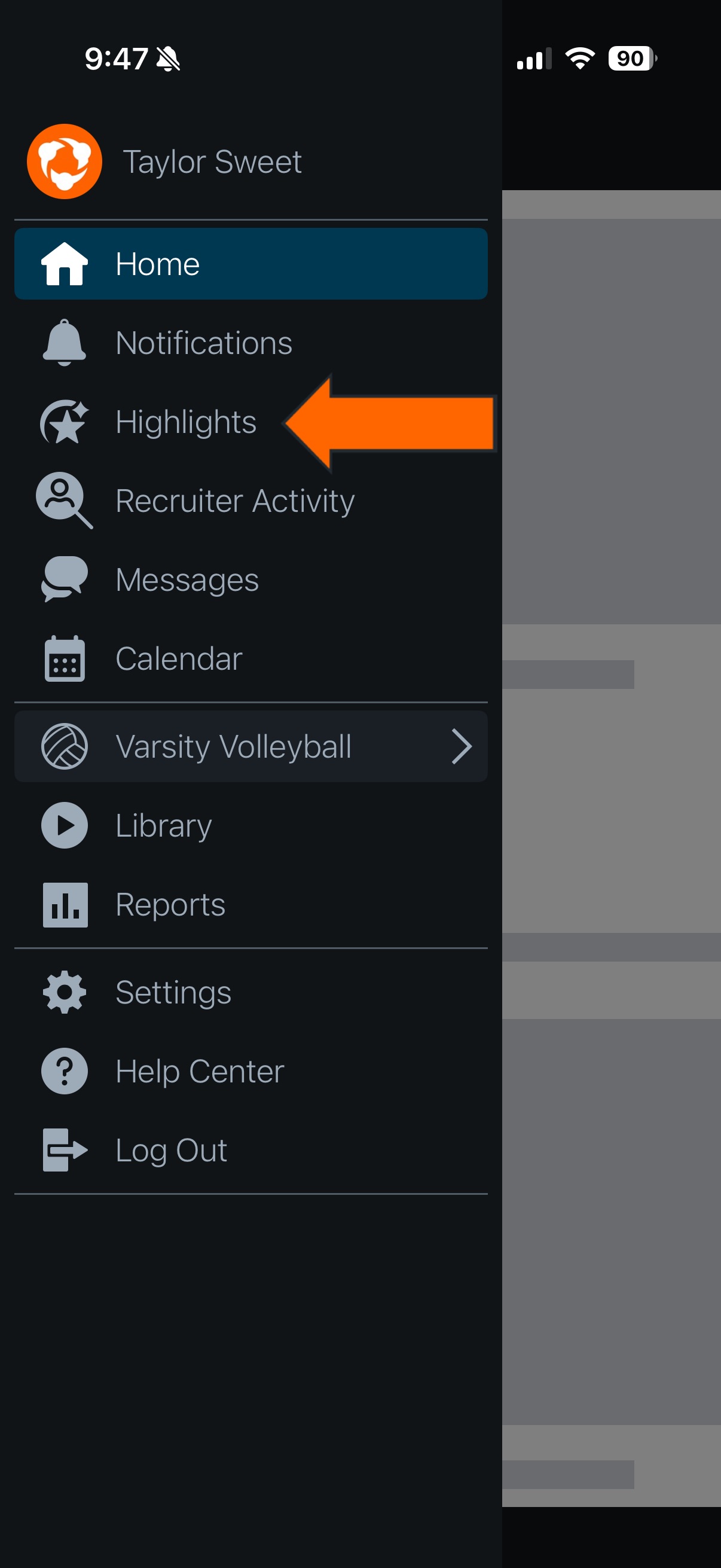Expand the Varsity Volleyball team menu
Image resolution: width=721 pixels, height=1568 pixels.
point(464,746)
